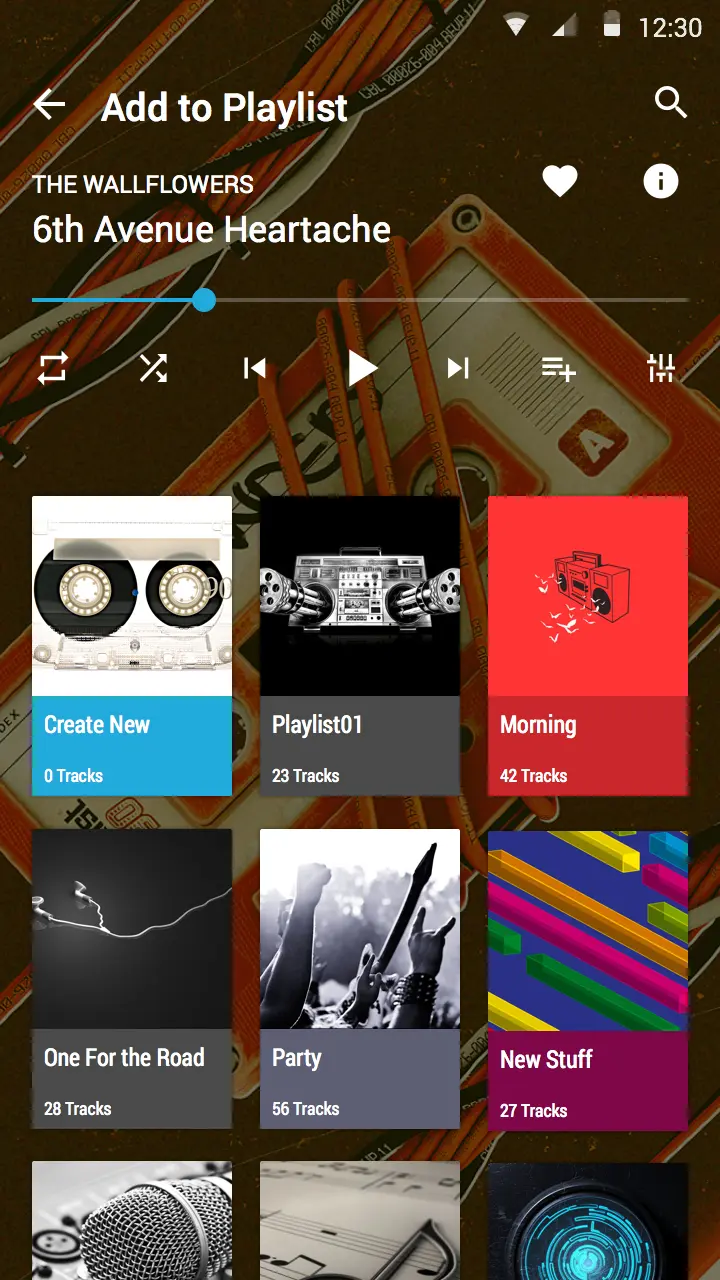Add song to Playlist01
The image size is (720, 1280).
point(360,646)
